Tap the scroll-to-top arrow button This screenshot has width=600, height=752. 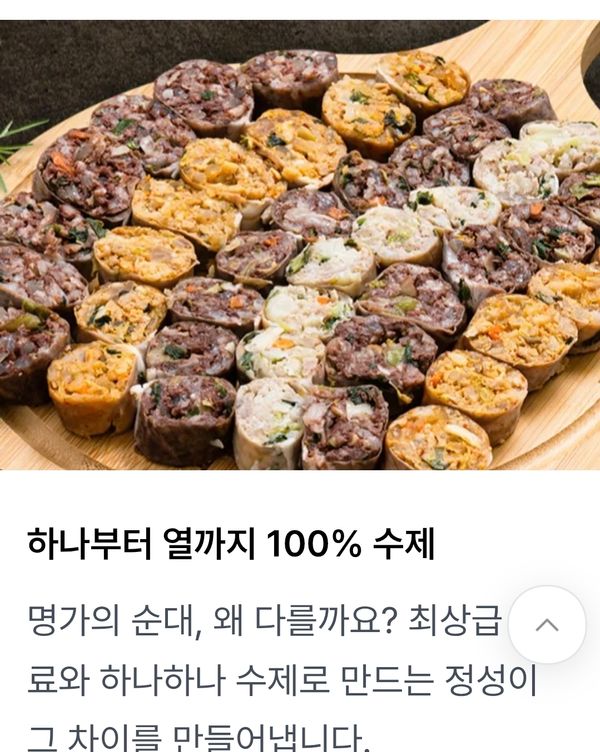point(547,625)
